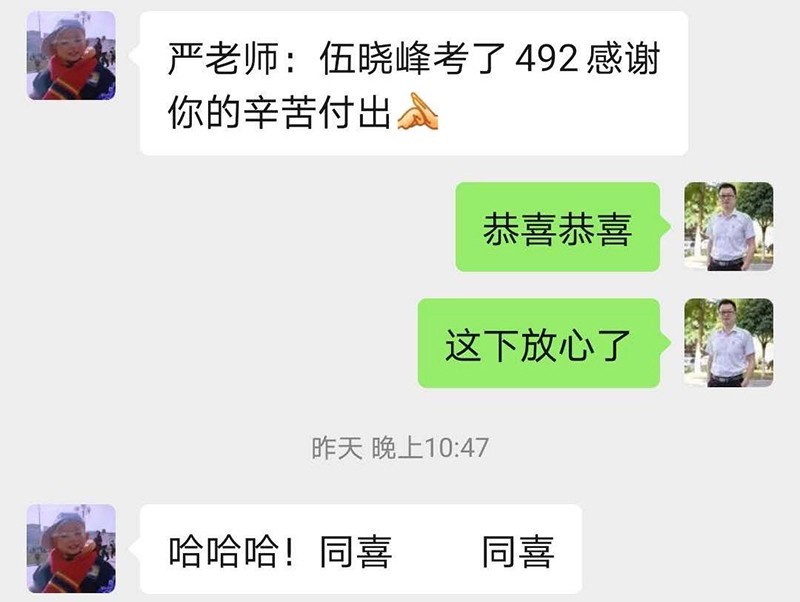800x602 pixels.
Task: Open sender's avatar beside the 严老师 message
Action: click(x=70, y=56)
